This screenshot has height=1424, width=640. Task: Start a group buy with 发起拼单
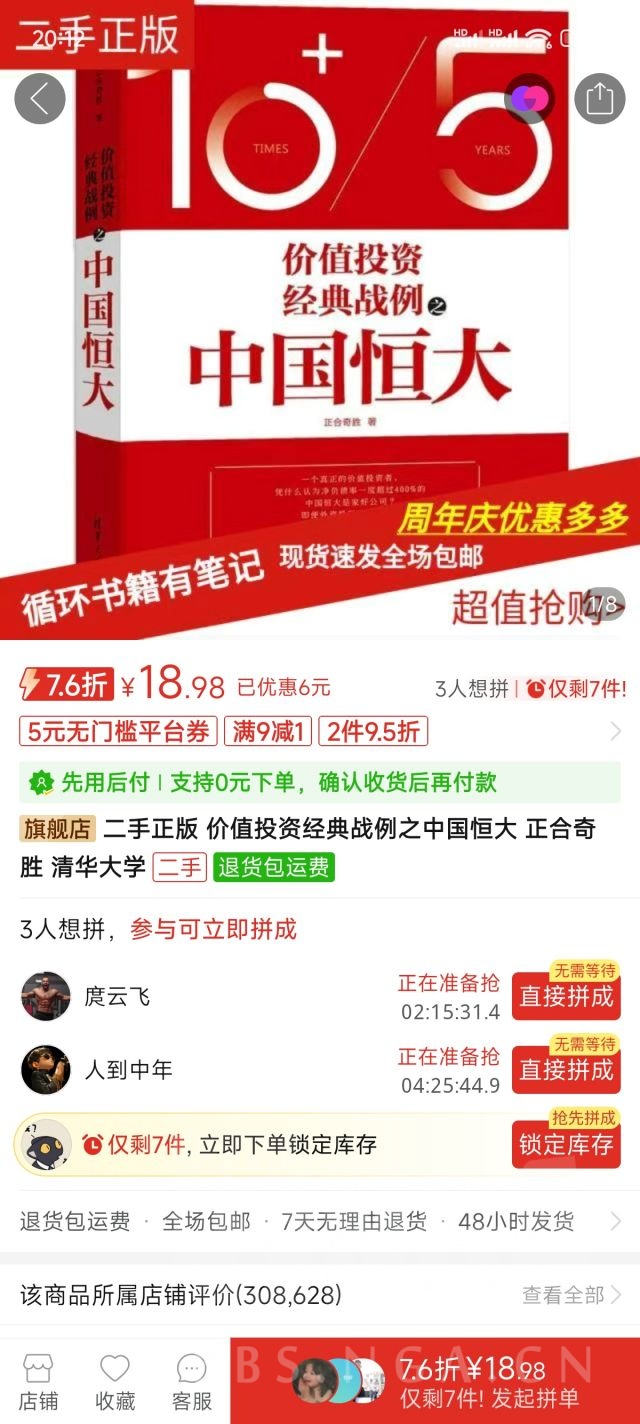click(x=490, y=1382)
